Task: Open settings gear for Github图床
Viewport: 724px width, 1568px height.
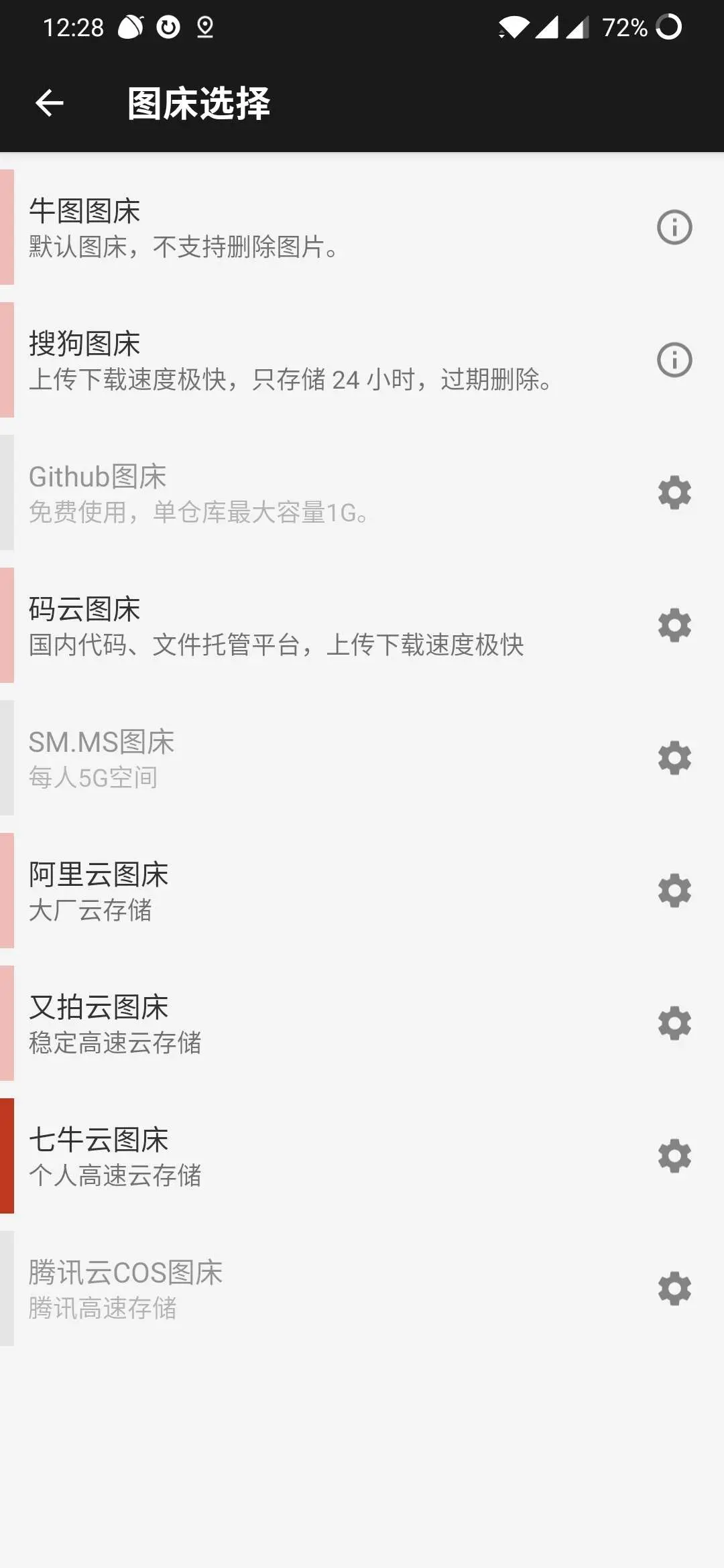Action: click(674, 493)
